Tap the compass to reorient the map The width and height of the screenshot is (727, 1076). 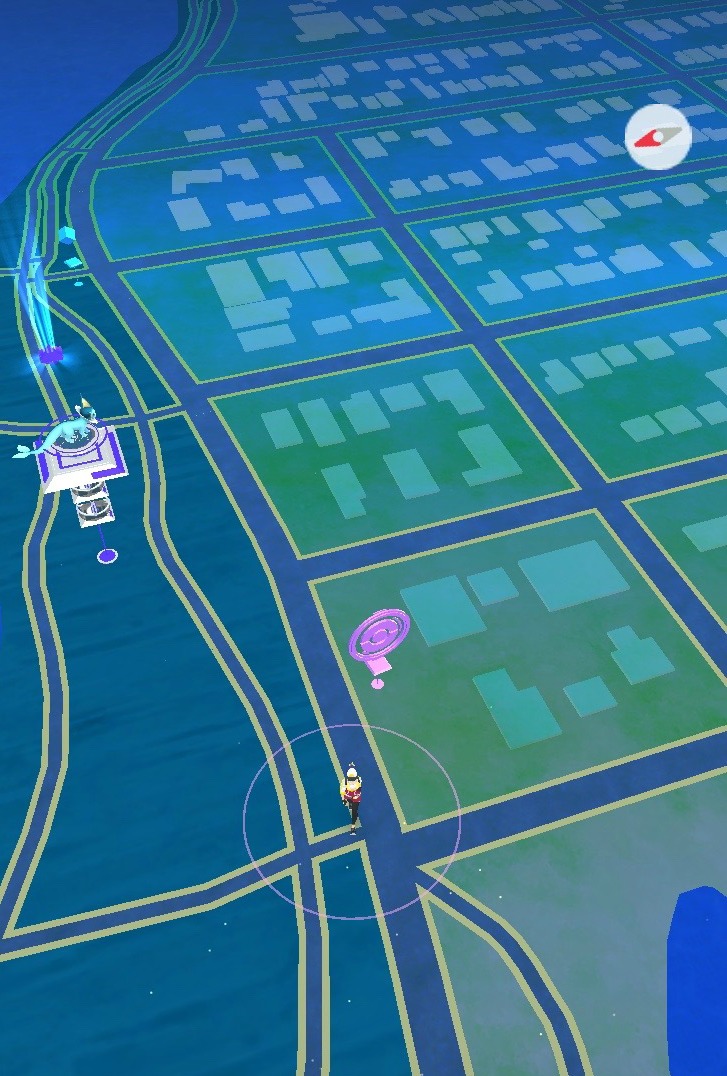pos(658,138)
